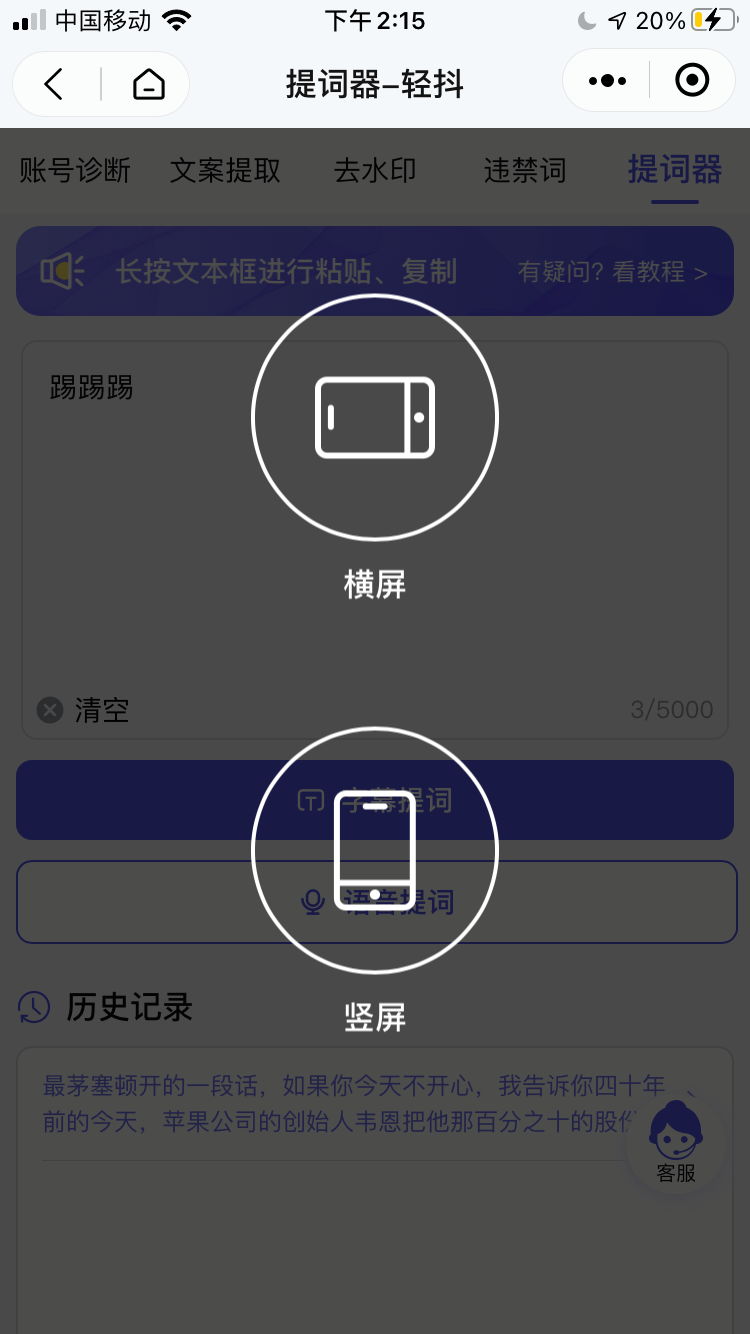Return to the mini program home

[x=148, y=84]
